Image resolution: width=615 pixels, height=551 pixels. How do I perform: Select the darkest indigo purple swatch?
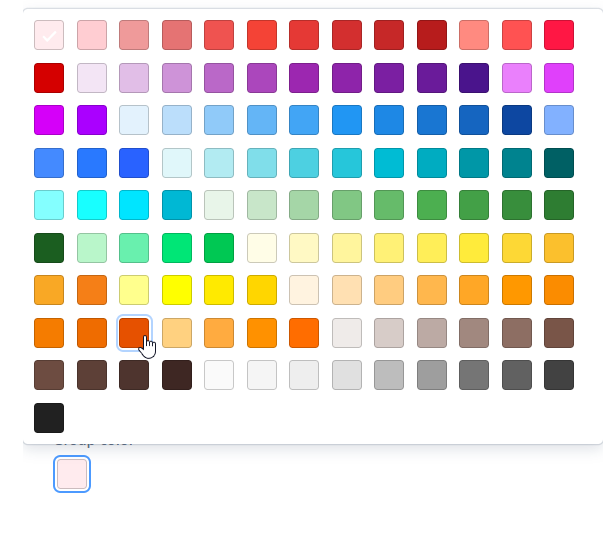tap(474, 78)
